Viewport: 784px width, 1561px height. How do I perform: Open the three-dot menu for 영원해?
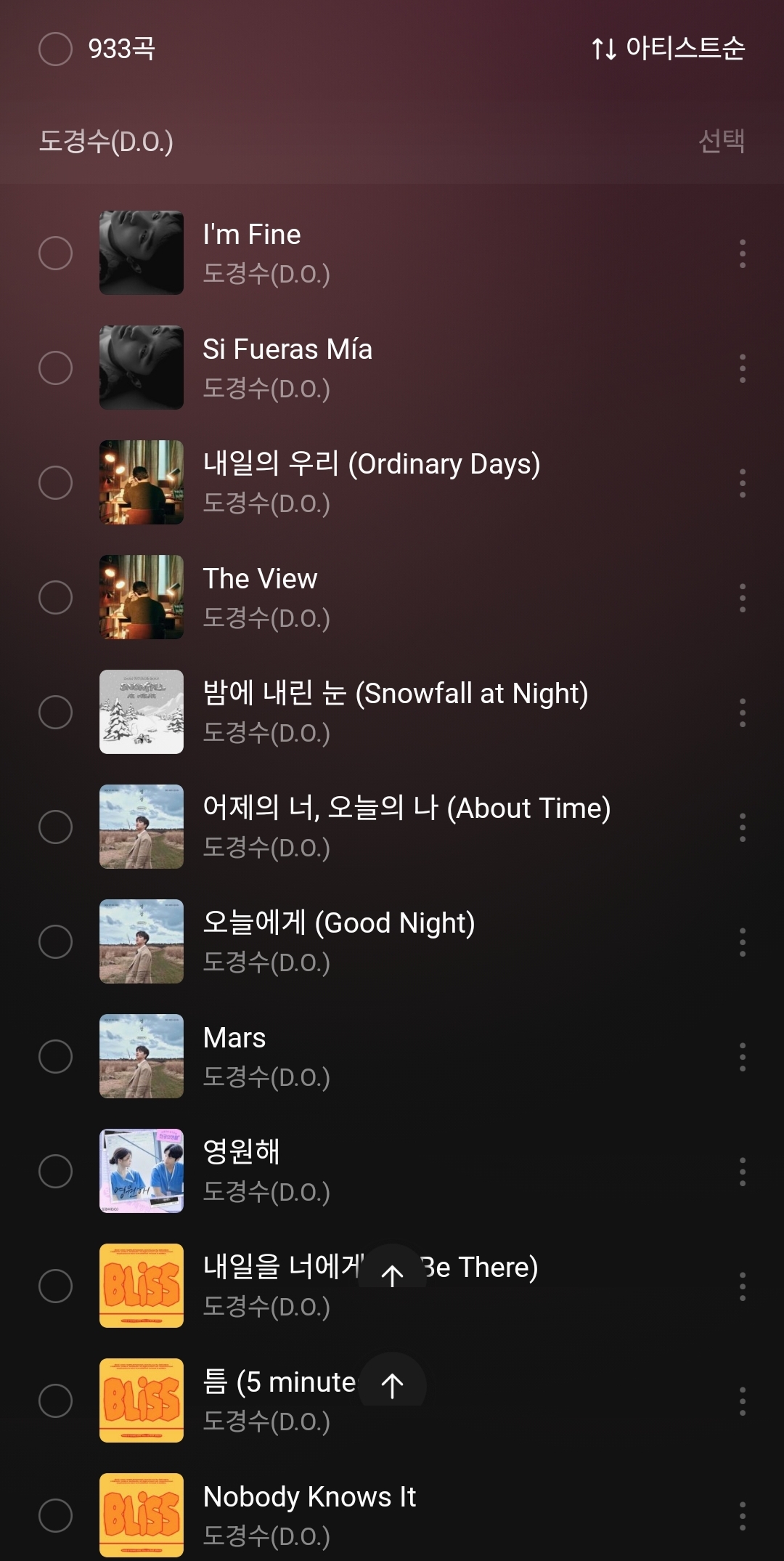(x=742, y=1172)
